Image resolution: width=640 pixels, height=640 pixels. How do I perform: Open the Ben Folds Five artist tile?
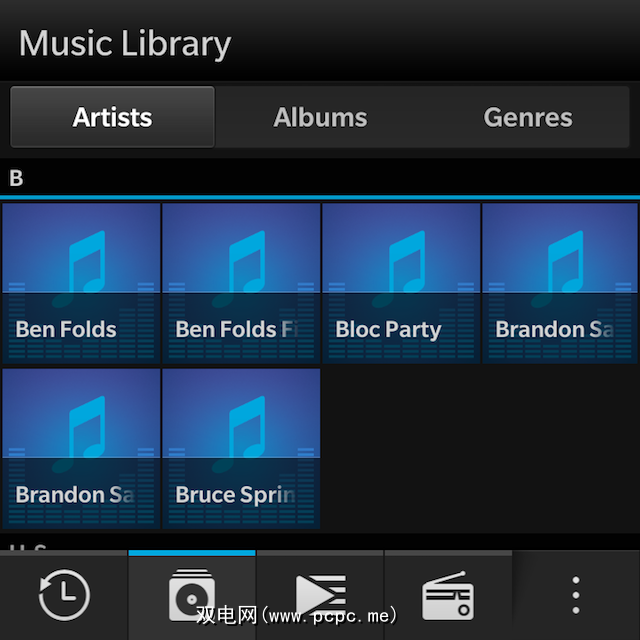240,282
